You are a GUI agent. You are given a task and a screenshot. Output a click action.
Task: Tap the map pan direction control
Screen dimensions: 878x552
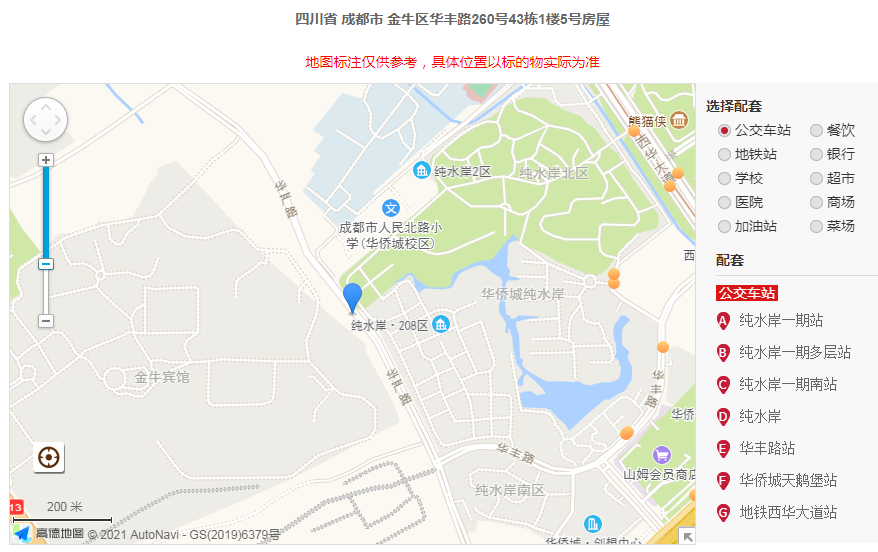pyautogui.click(x=45, y=120)
